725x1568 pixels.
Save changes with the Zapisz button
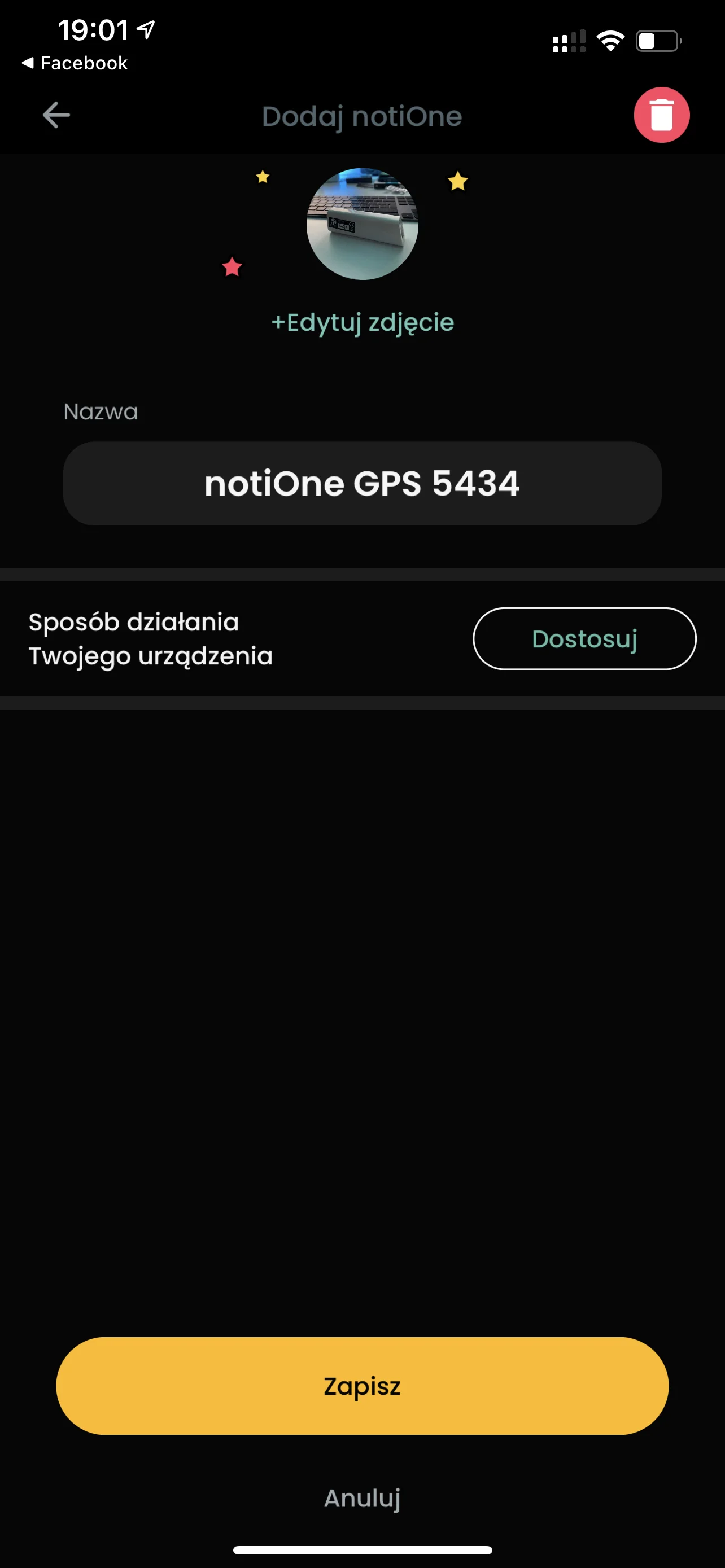pos(362,1385)
